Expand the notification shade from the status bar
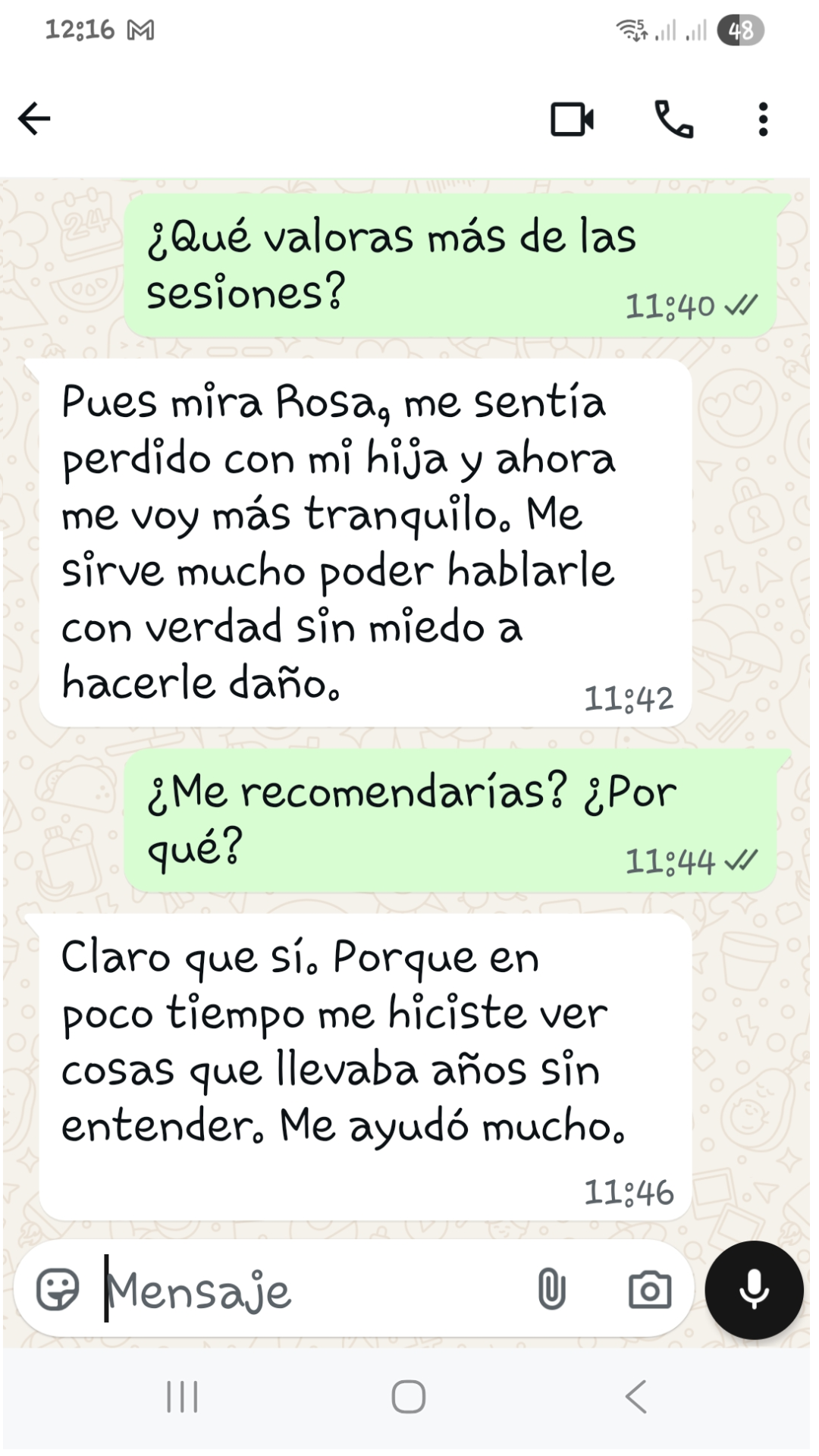The width and height of the screenshot is (819, 1456). coord(409,30)
